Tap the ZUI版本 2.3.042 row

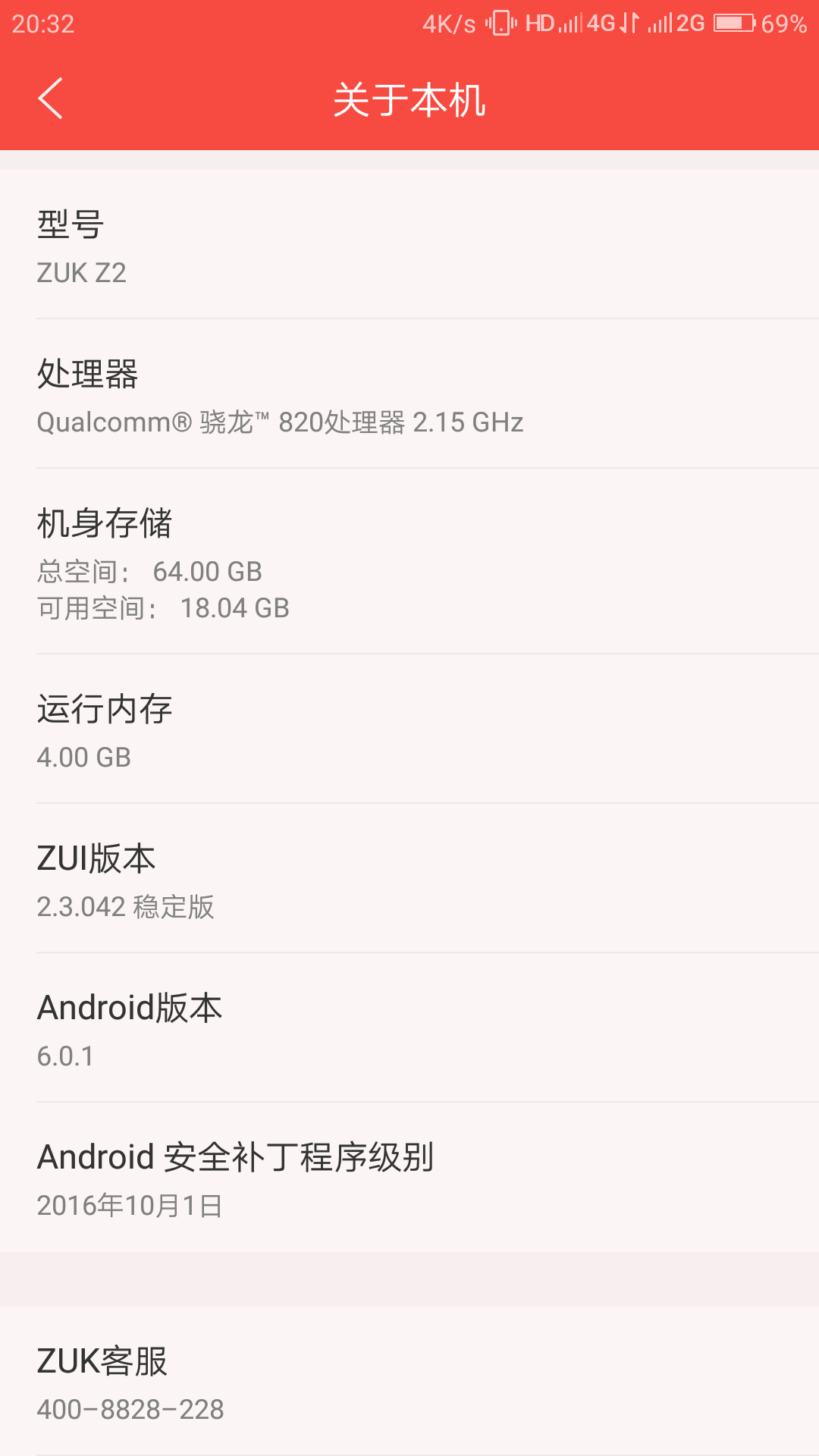tap(409, 878)
